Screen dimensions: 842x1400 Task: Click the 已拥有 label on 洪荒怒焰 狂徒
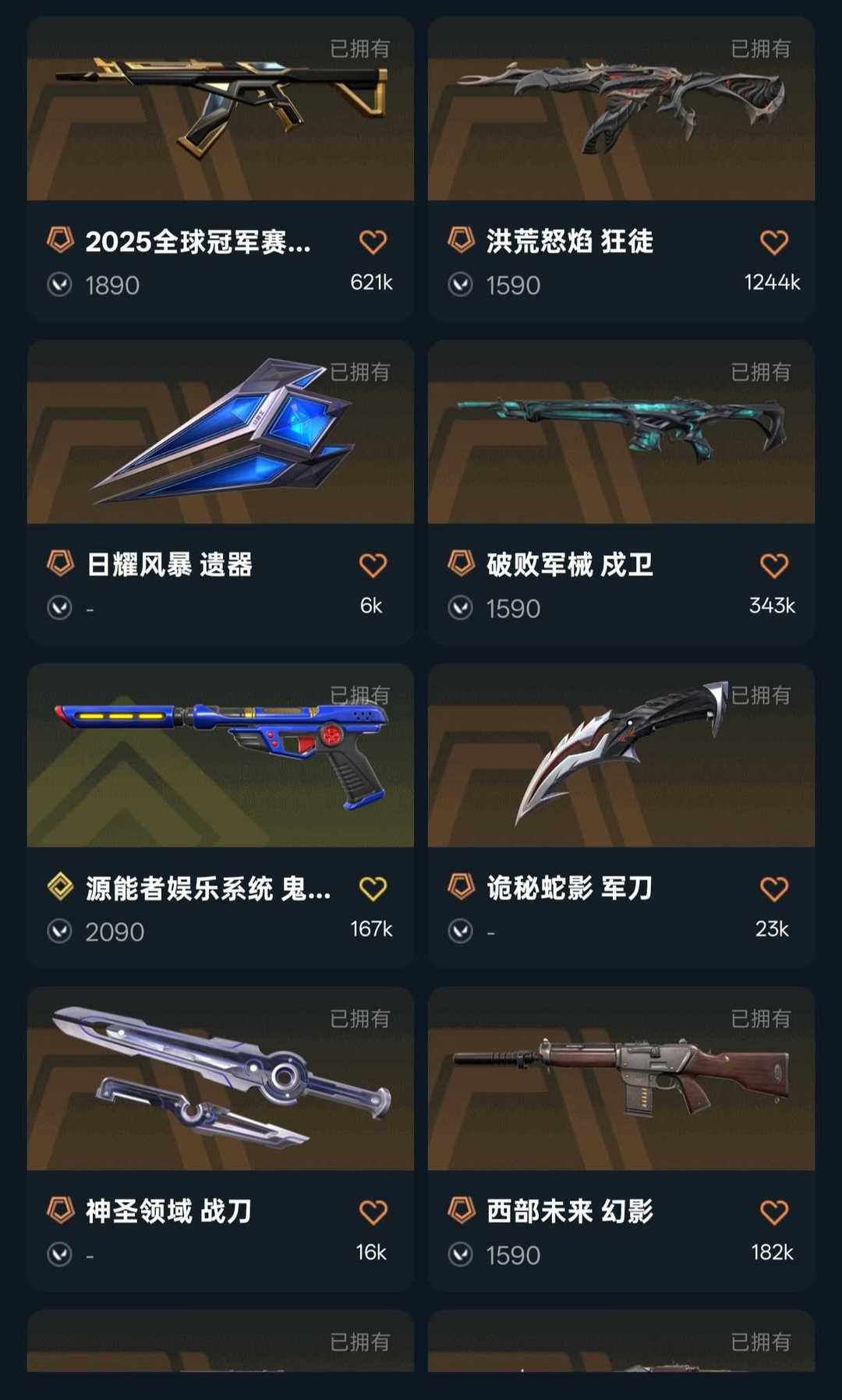[762, 48]
